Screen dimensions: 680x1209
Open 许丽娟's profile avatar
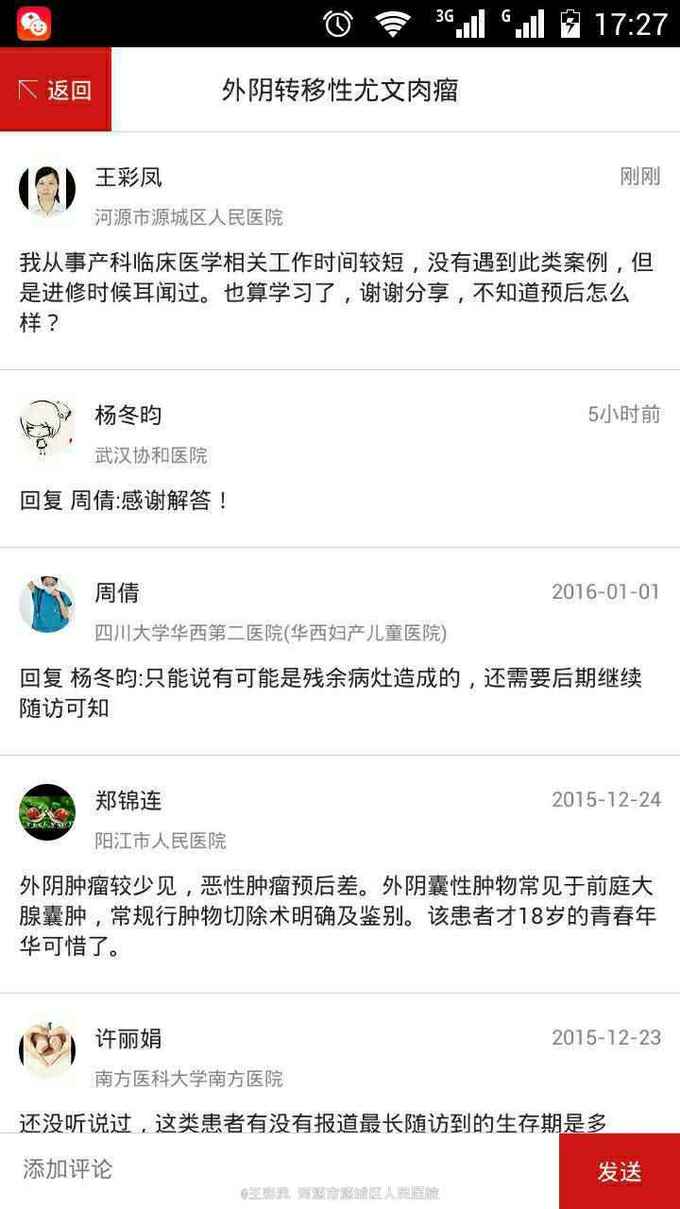47,1050
